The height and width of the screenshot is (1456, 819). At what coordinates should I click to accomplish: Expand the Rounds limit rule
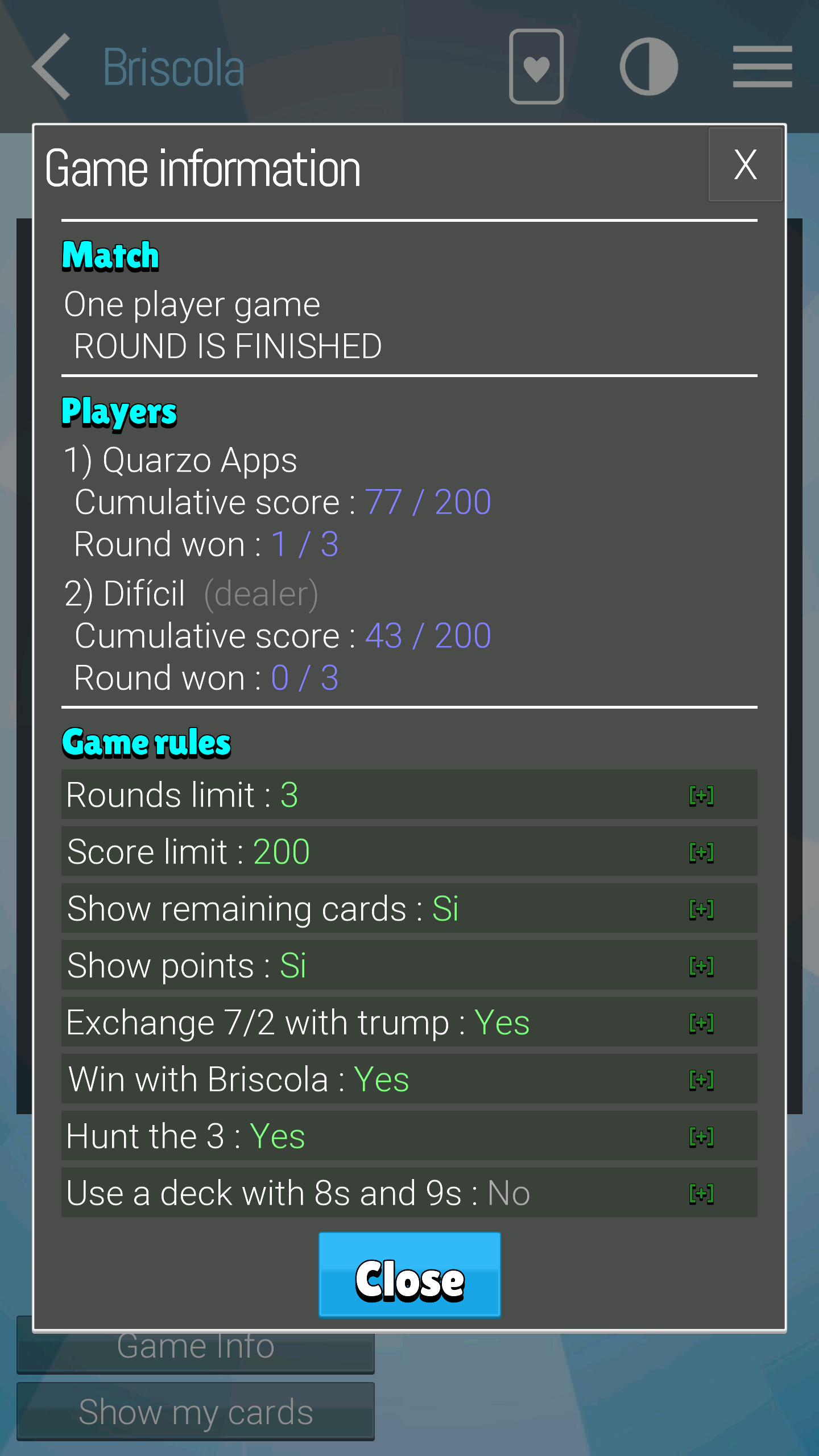701,795
